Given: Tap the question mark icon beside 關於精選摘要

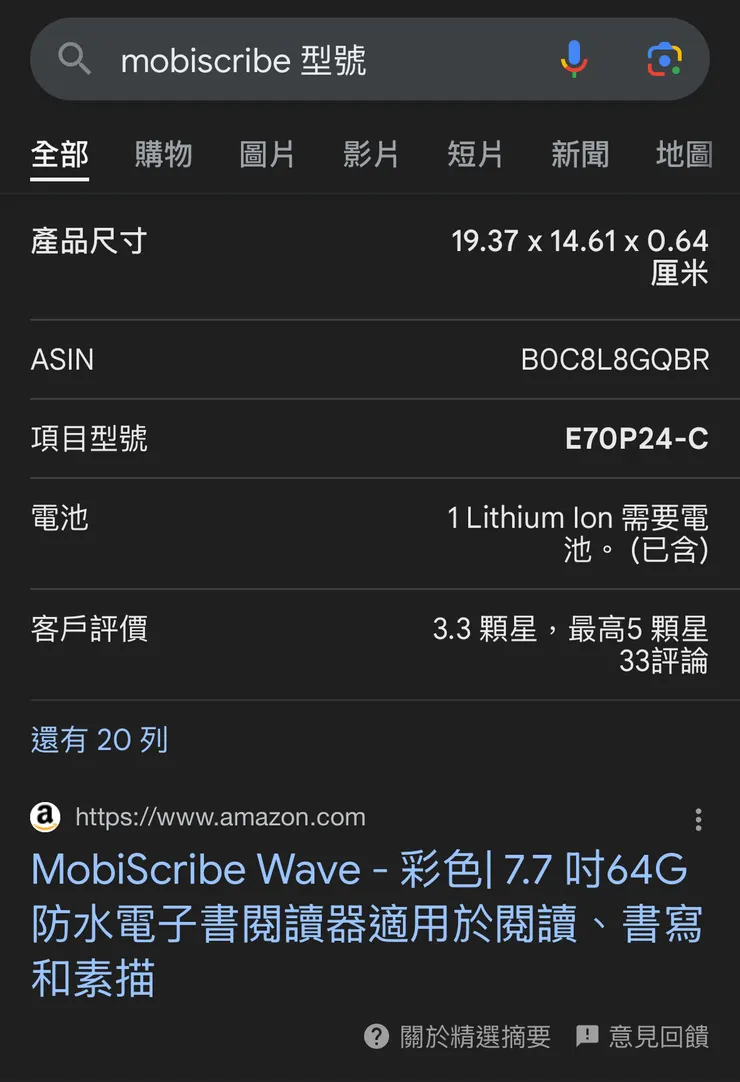Looking at the screenshot, I should [x=374, y=1038].
